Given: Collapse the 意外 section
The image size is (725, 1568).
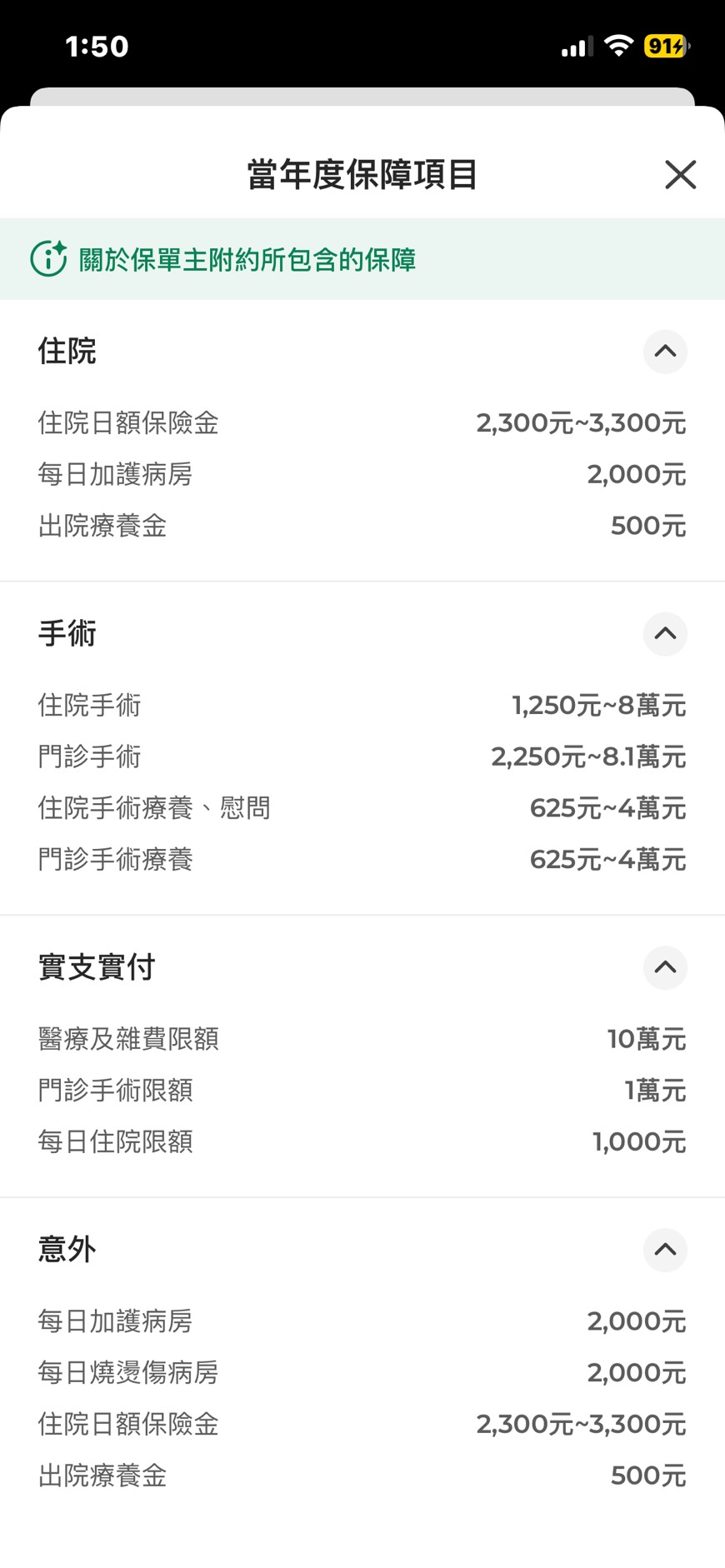Looking at the screenshot, I should click(665, 1250).
